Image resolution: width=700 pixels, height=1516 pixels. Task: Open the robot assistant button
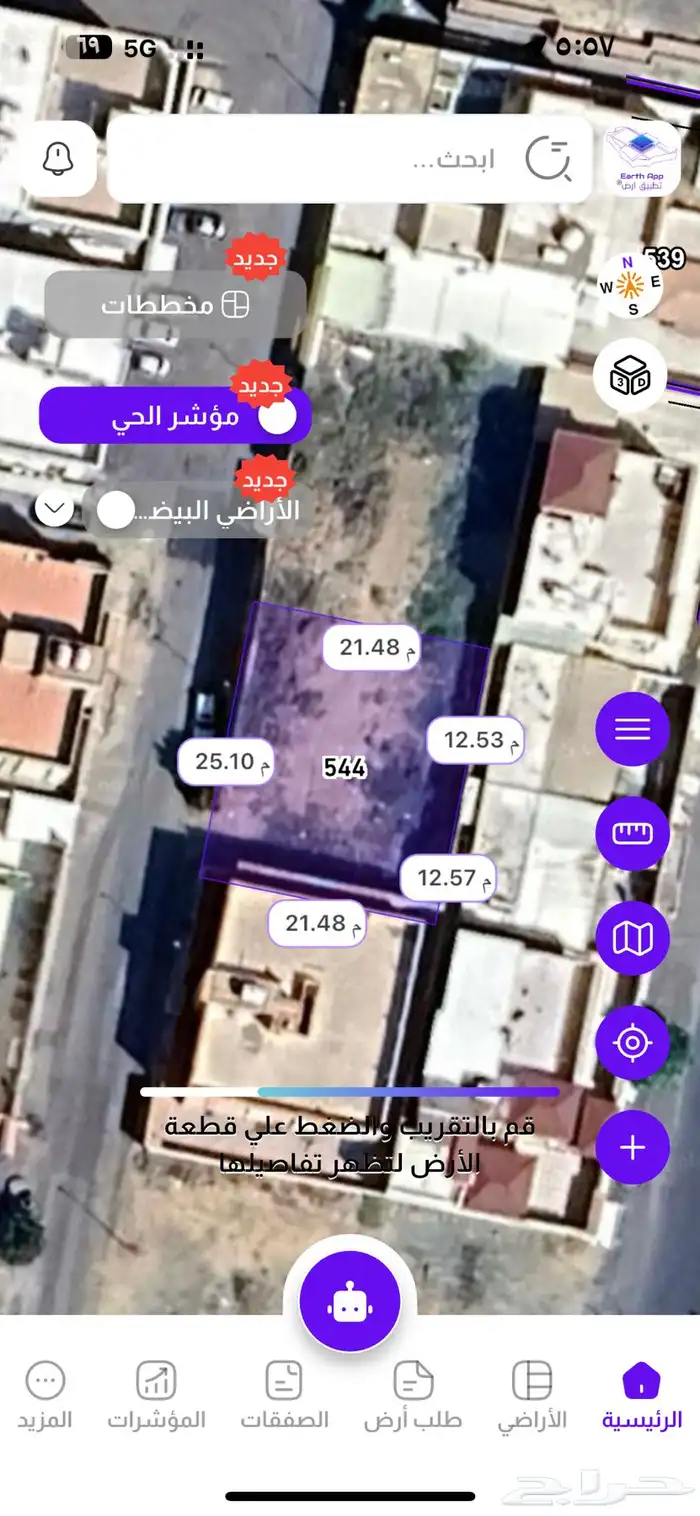click(350, 1302)
